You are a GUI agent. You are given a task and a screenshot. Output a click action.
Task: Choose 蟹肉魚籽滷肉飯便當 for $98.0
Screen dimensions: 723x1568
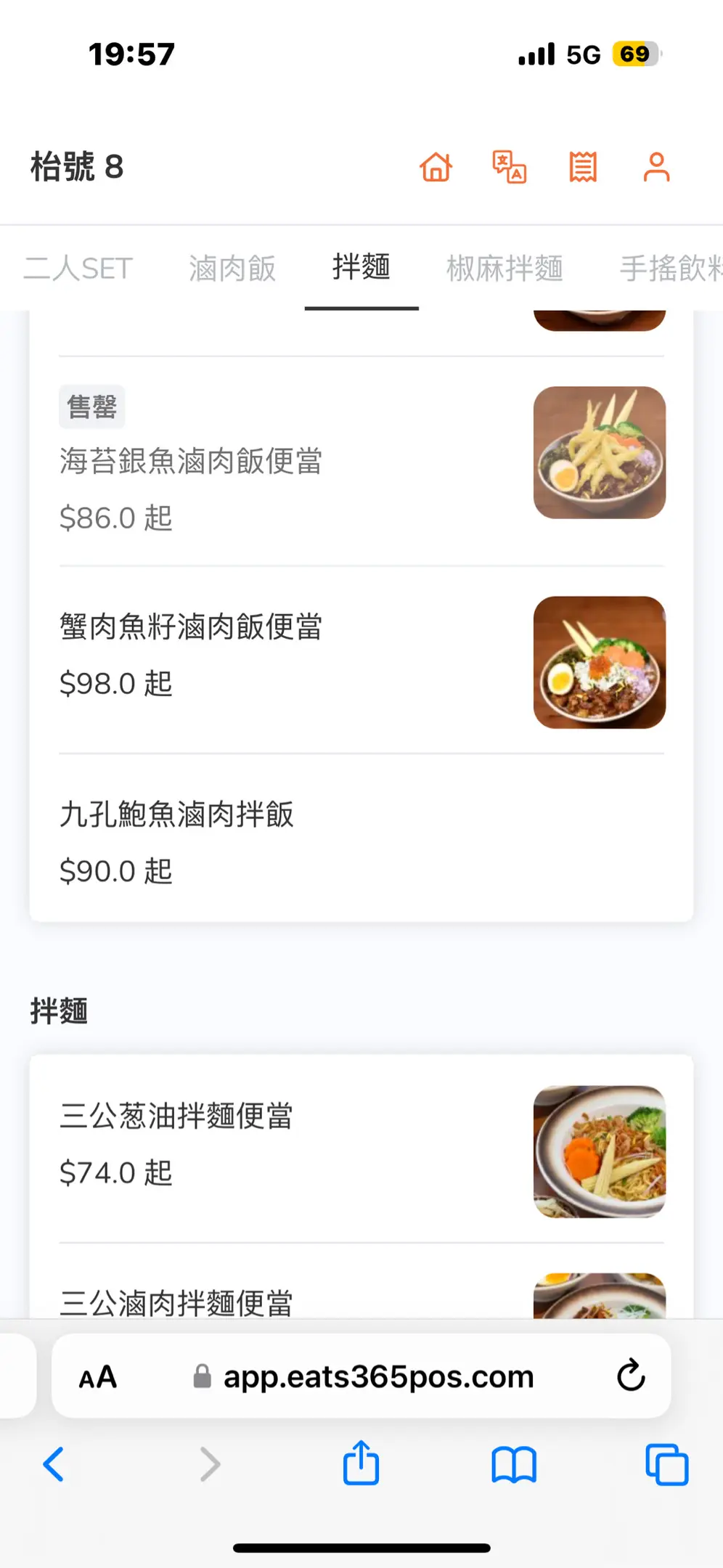coord(191,627)
